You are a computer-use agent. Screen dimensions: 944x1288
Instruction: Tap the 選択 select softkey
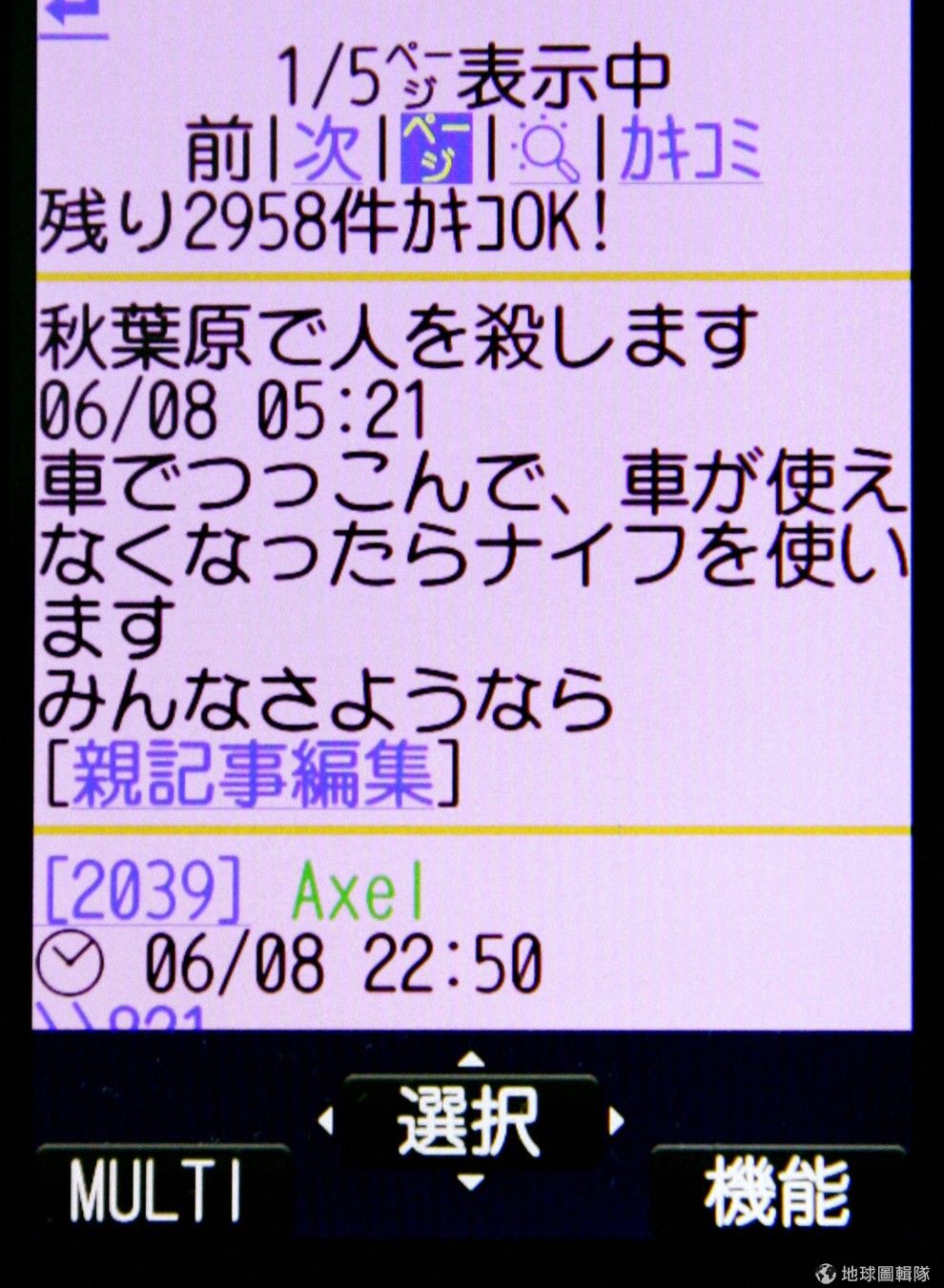470,1121
